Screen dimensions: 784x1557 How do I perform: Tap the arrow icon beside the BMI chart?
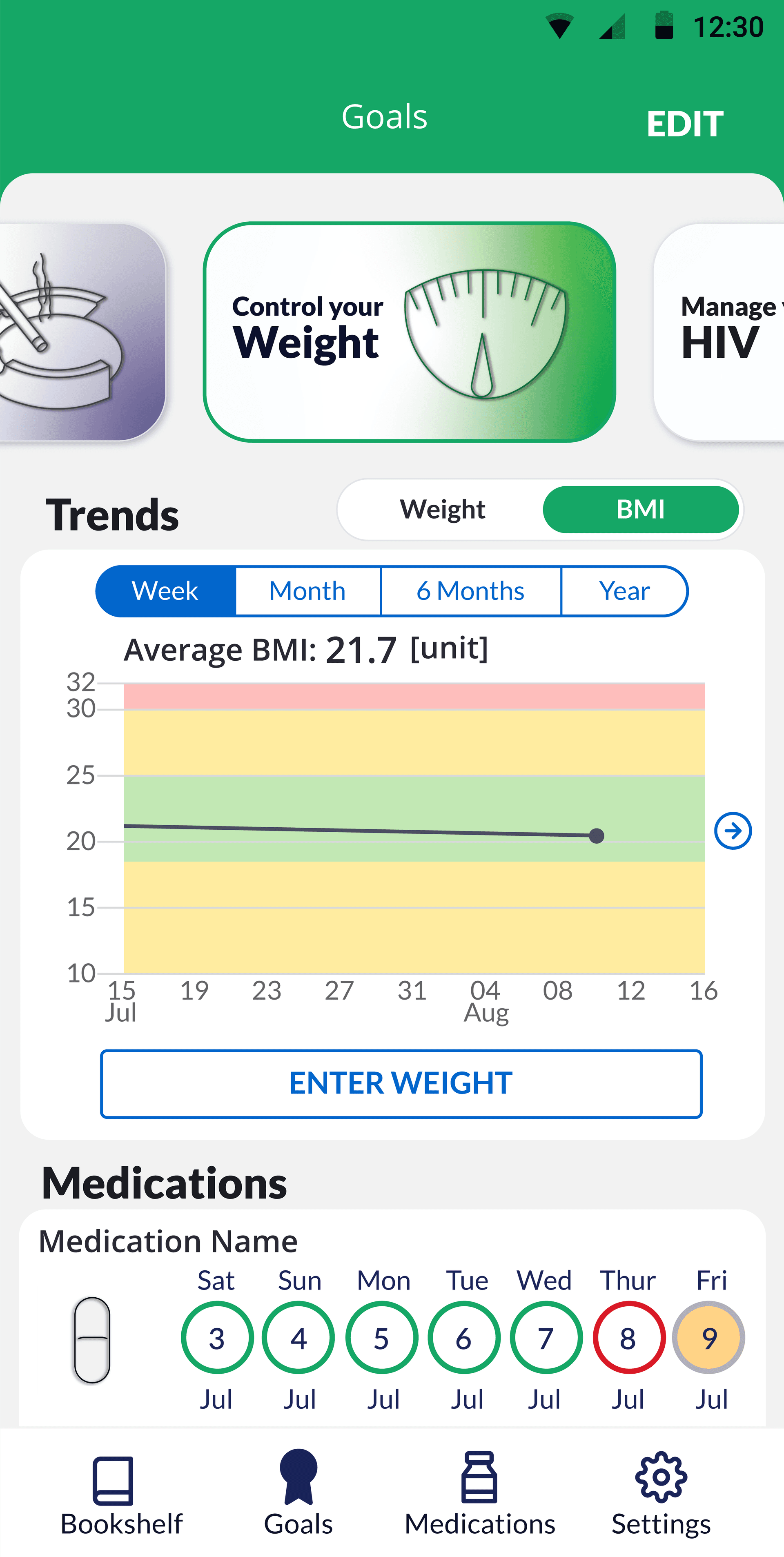pos(733,831)
